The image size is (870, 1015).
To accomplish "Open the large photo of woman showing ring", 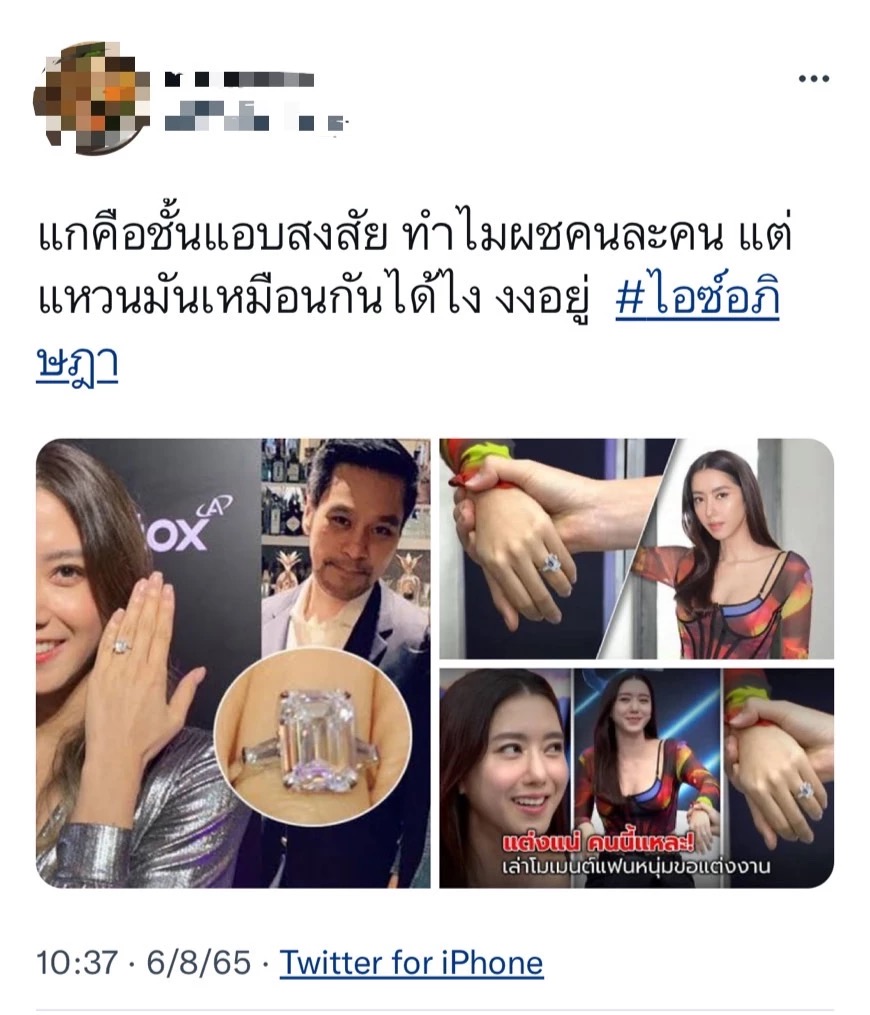I will 233,662.
